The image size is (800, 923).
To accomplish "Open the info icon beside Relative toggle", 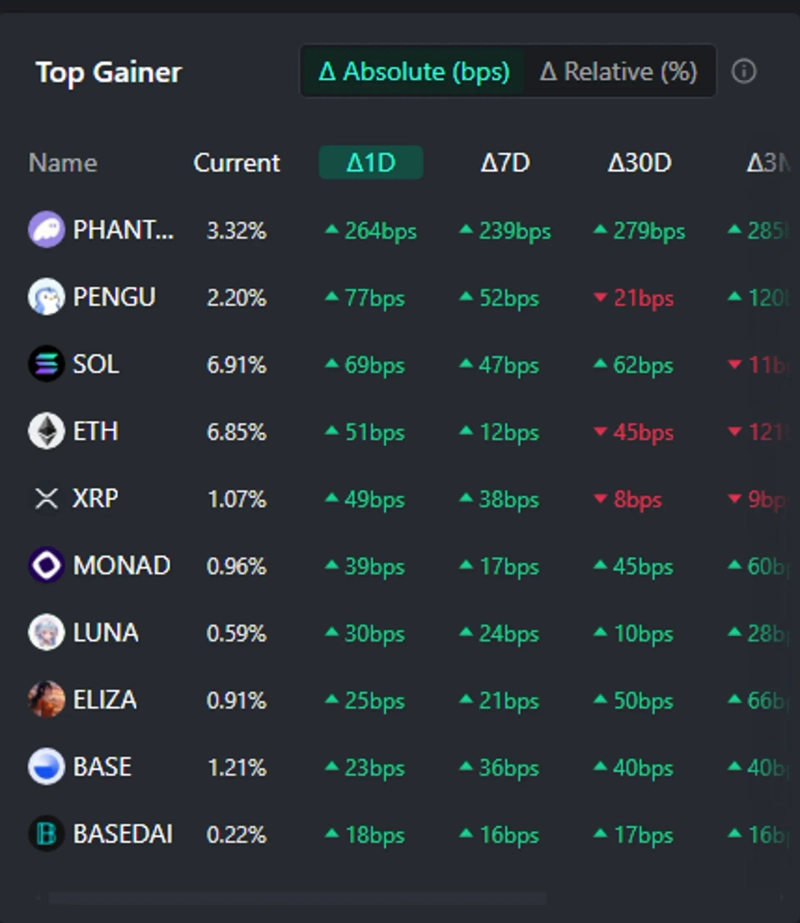I will click(743, 72).
